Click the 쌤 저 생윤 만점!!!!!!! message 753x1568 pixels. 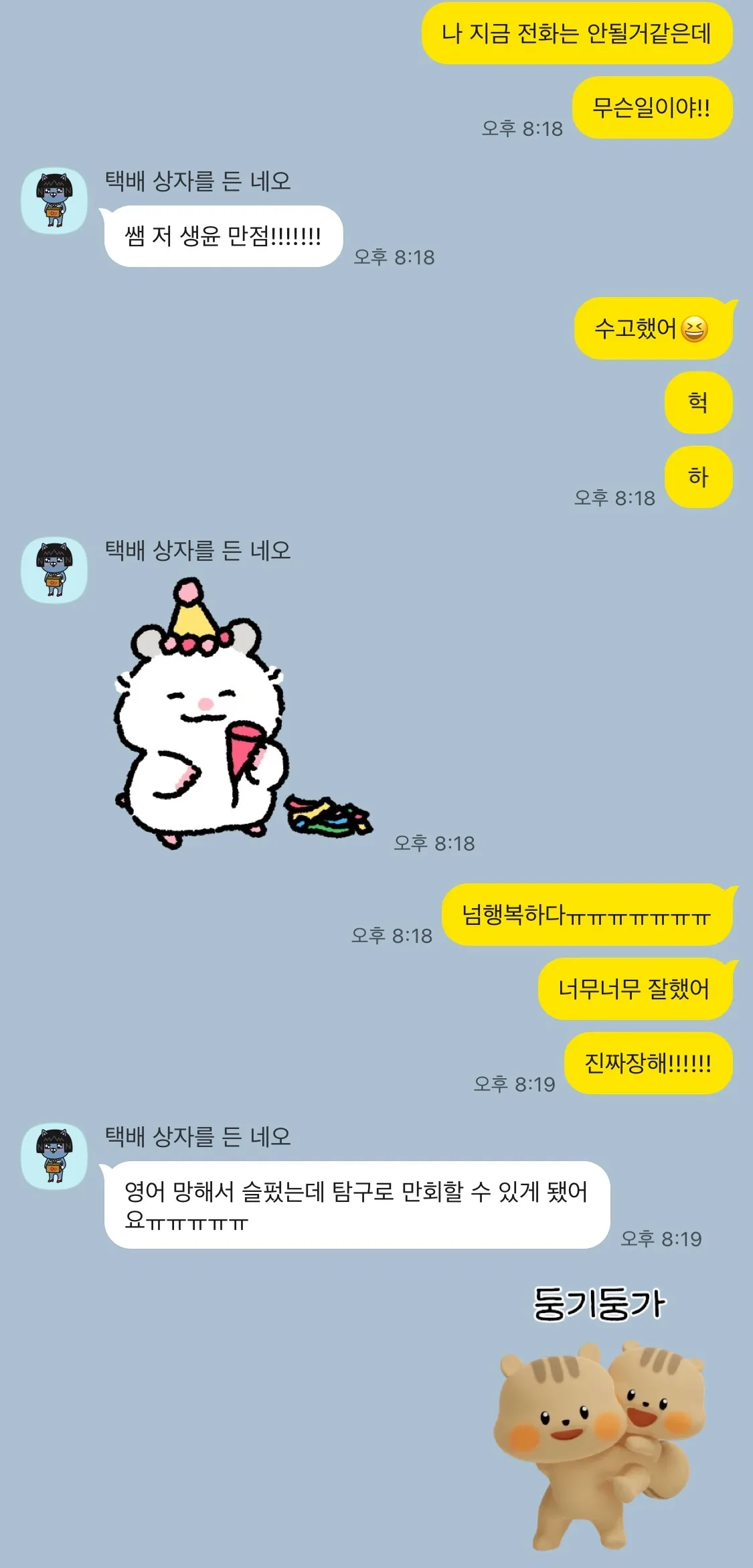[221, 236]
